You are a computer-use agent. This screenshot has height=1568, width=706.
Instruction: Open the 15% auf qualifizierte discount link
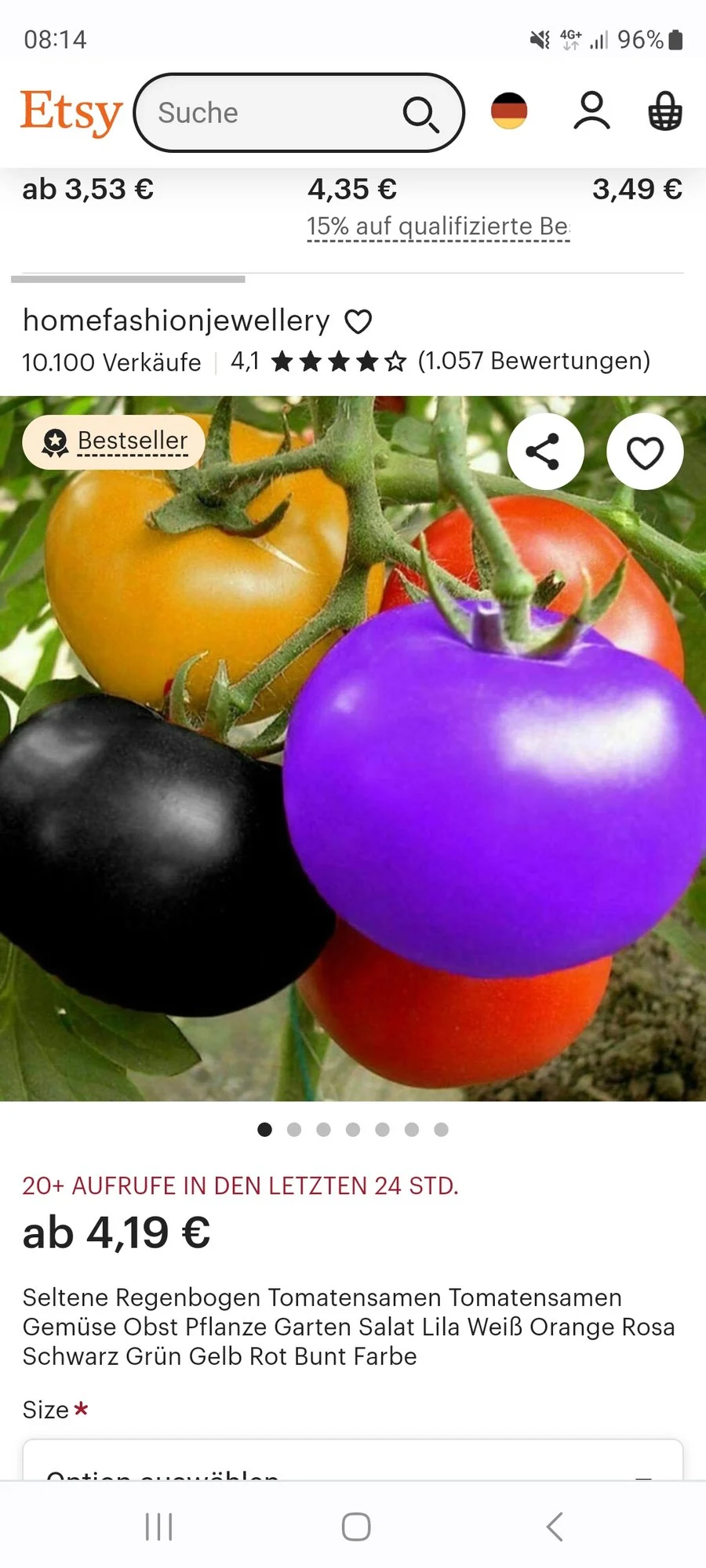(x=438, y=227)
